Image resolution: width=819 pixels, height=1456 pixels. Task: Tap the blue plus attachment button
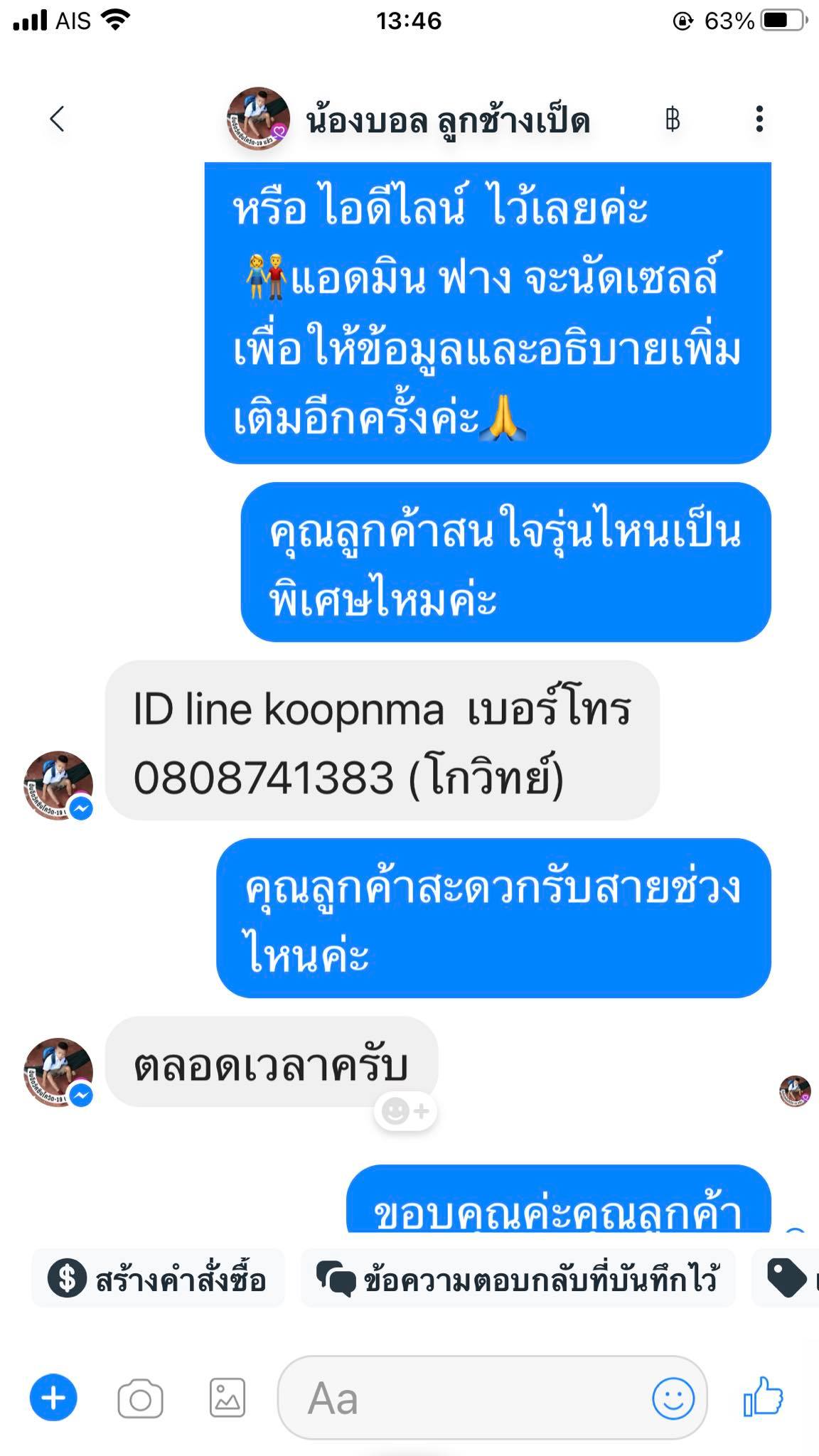tap(53, 1398)
